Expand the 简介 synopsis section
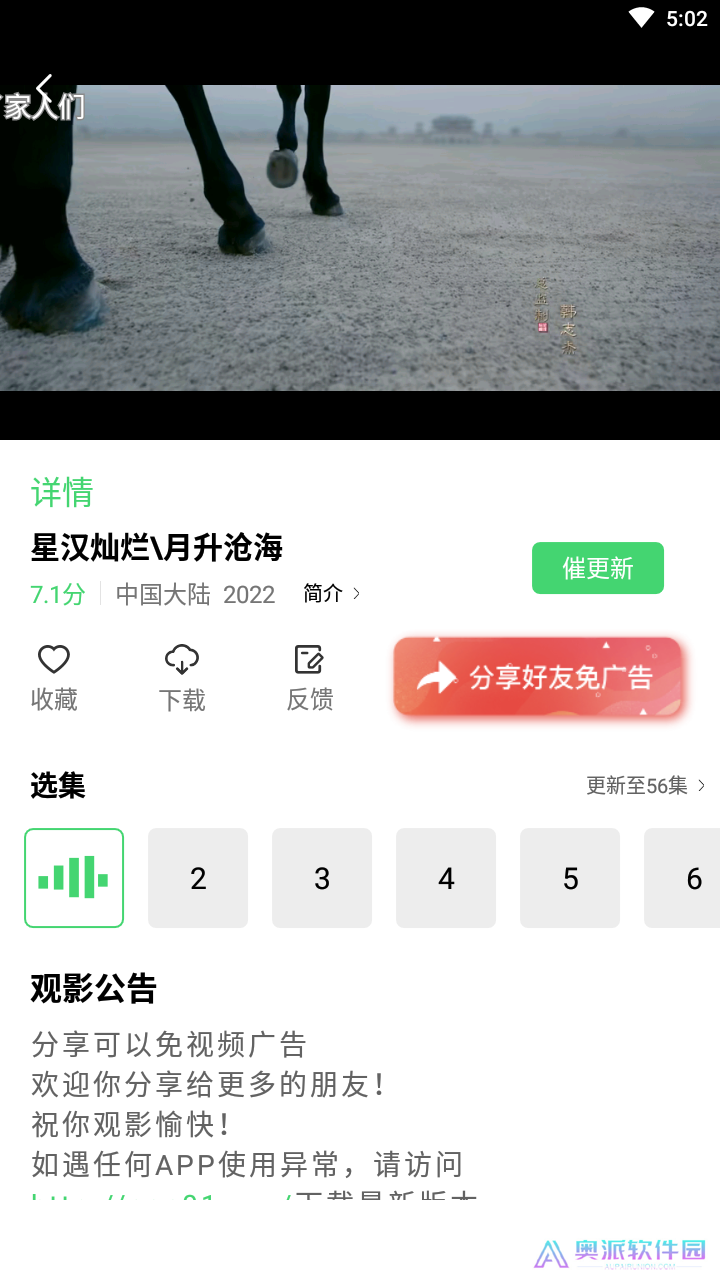 pyautogui.click(x=331, y=593)
